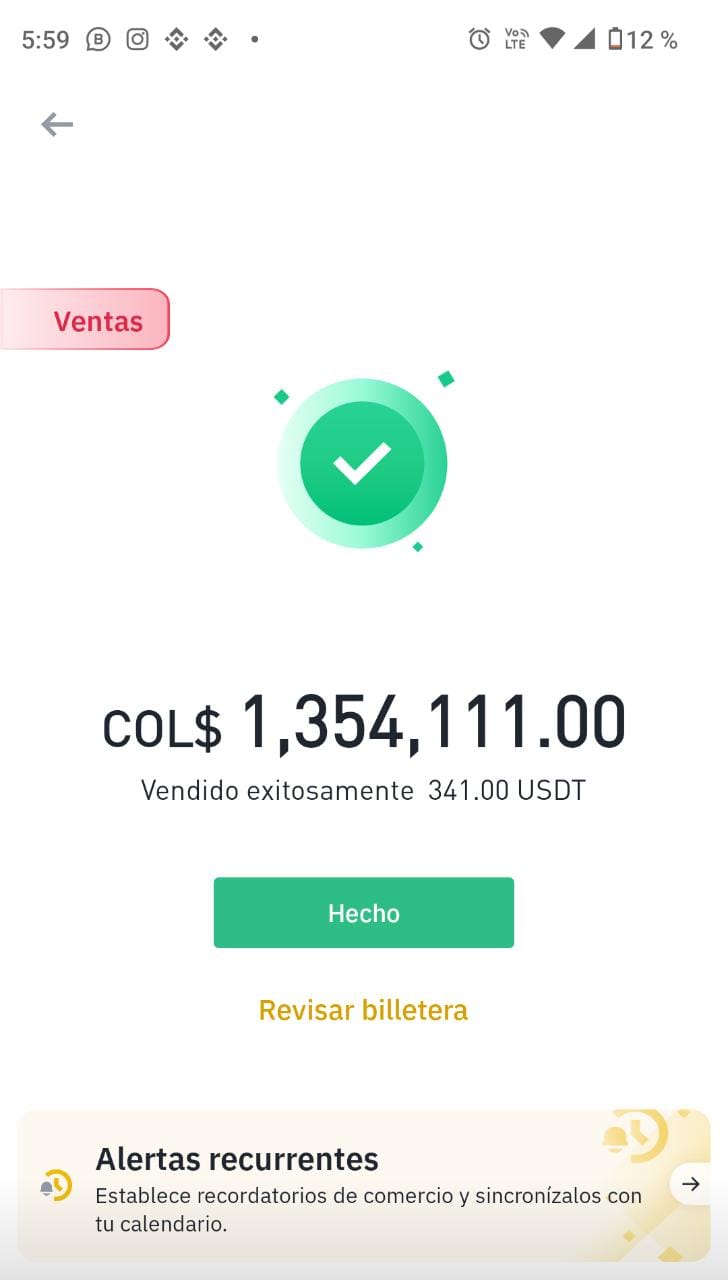
Task: Tap the circled B notification icon
Action: point(97,40)
